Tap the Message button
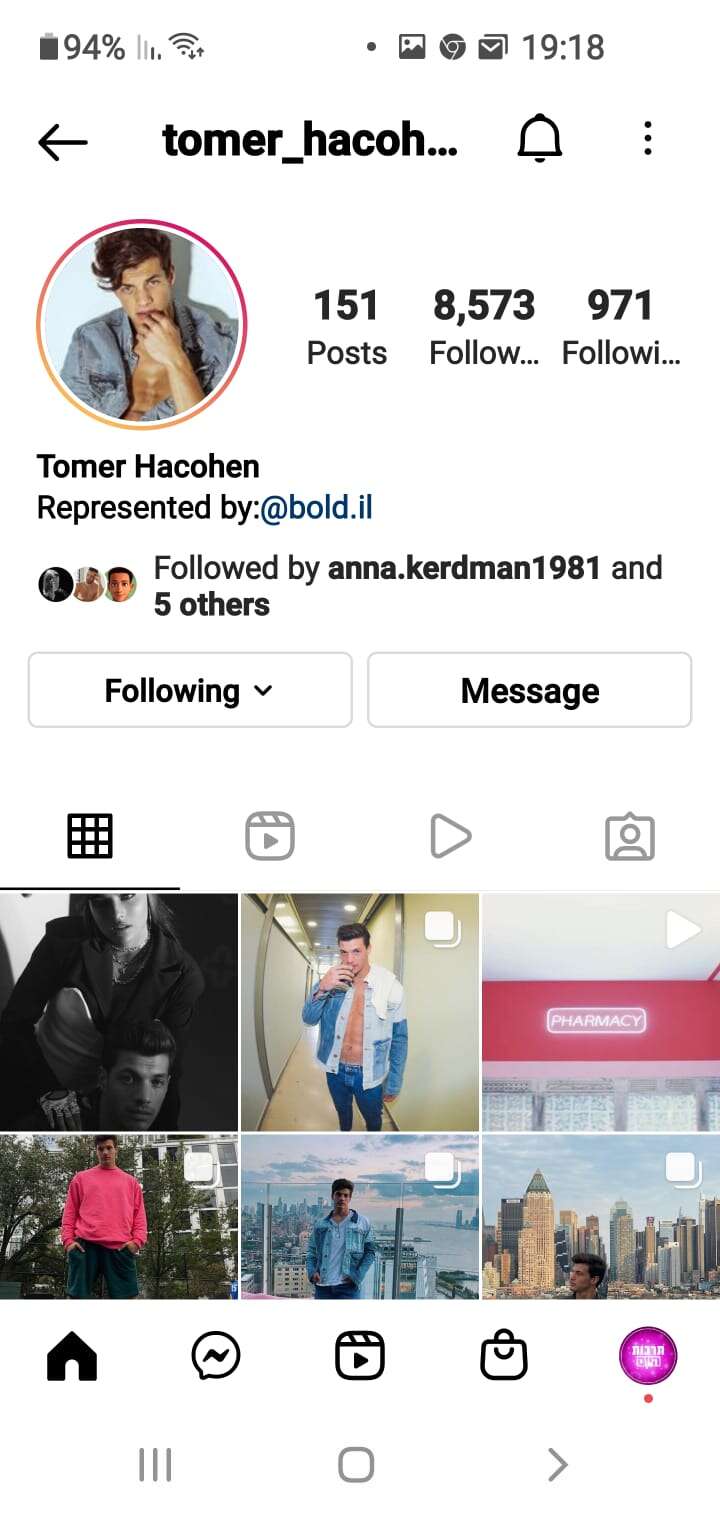 pos(529,690)
